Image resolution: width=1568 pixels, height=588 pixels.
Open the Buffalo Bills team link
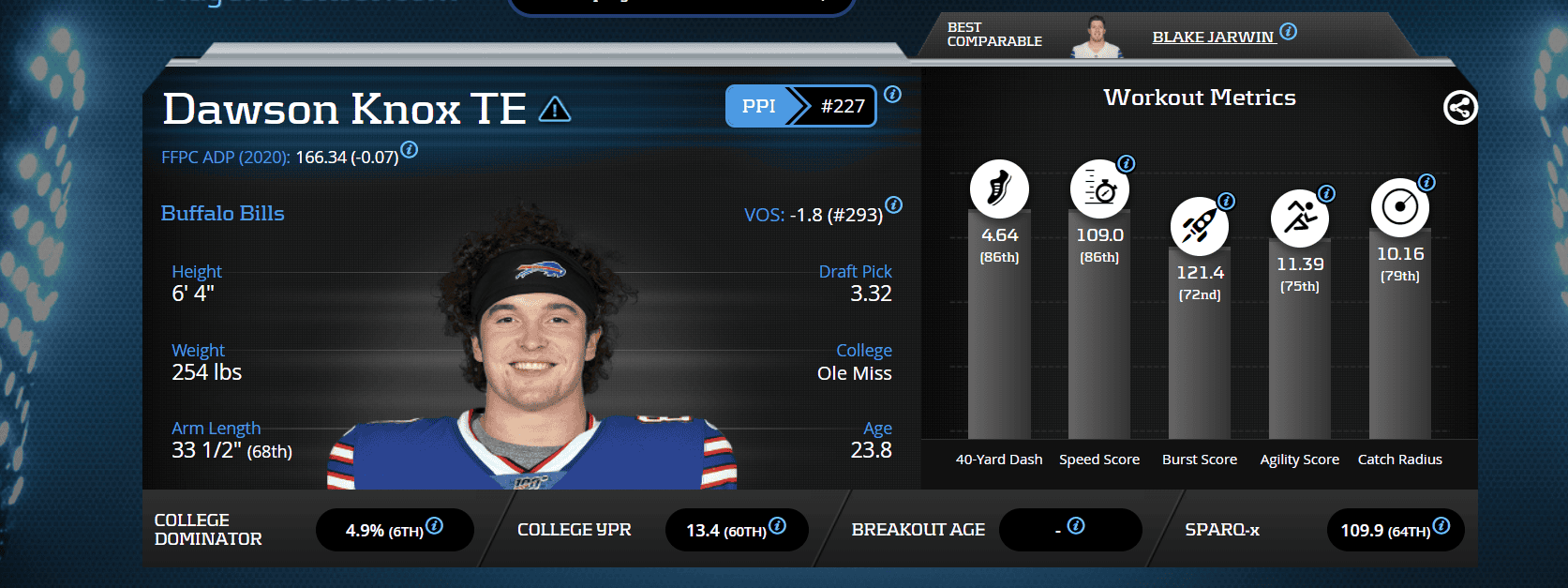(x=222, y=214)
